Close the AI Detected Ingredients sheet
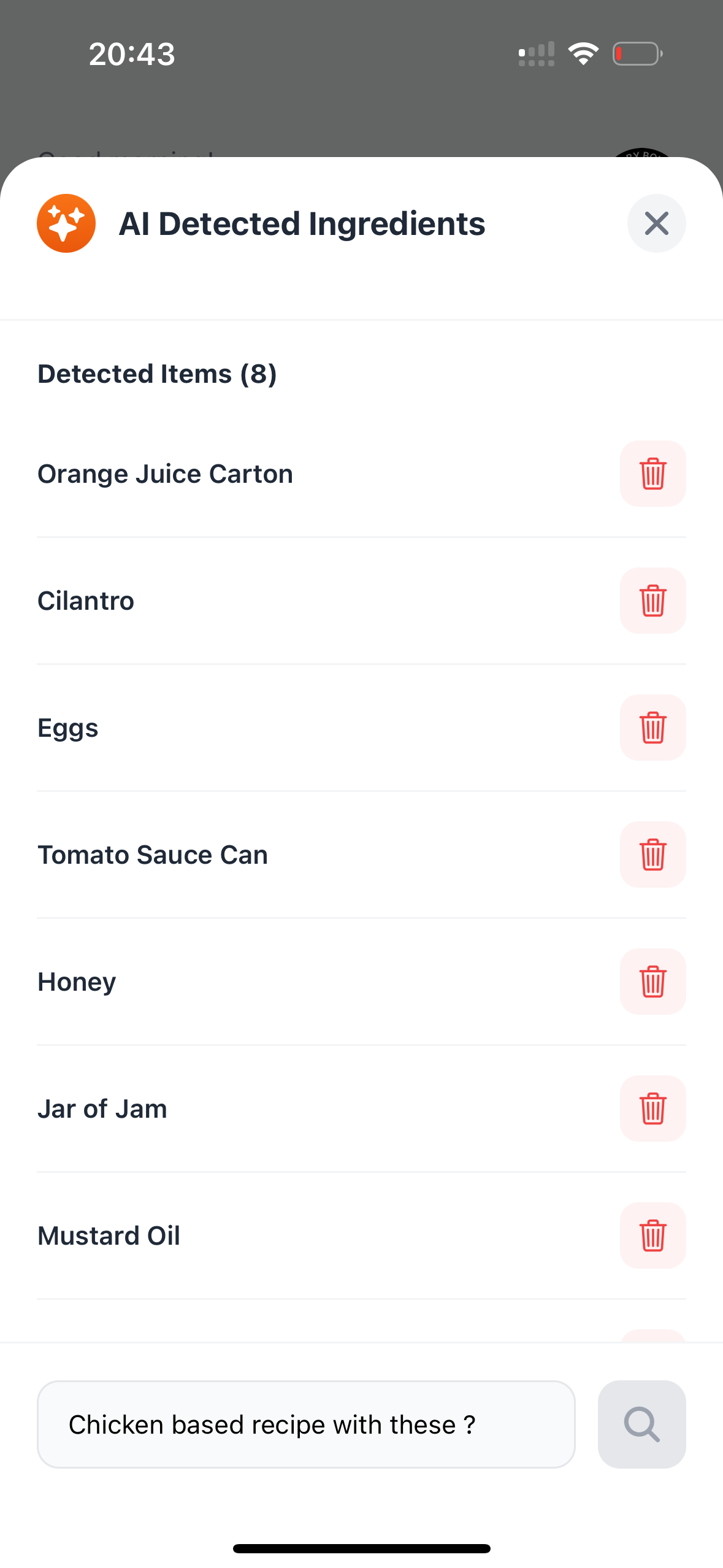Screen dimensions: 723x1568 656,223
